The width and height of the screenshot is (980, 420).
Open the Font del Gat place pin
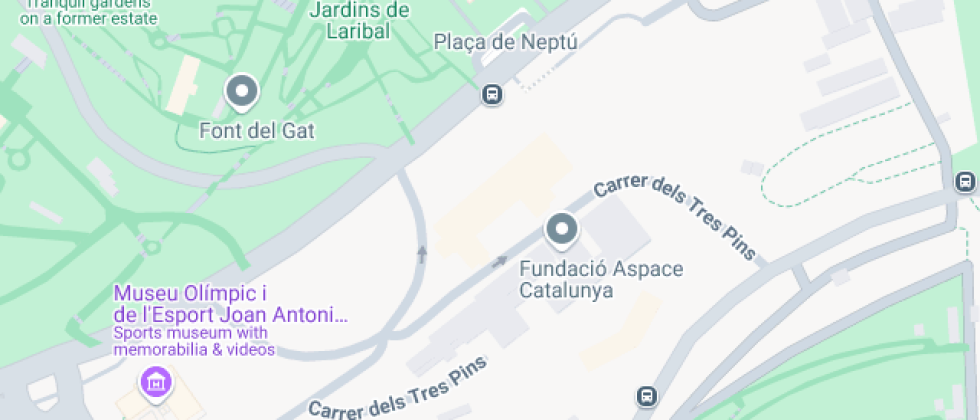click(x=241, y=93)
